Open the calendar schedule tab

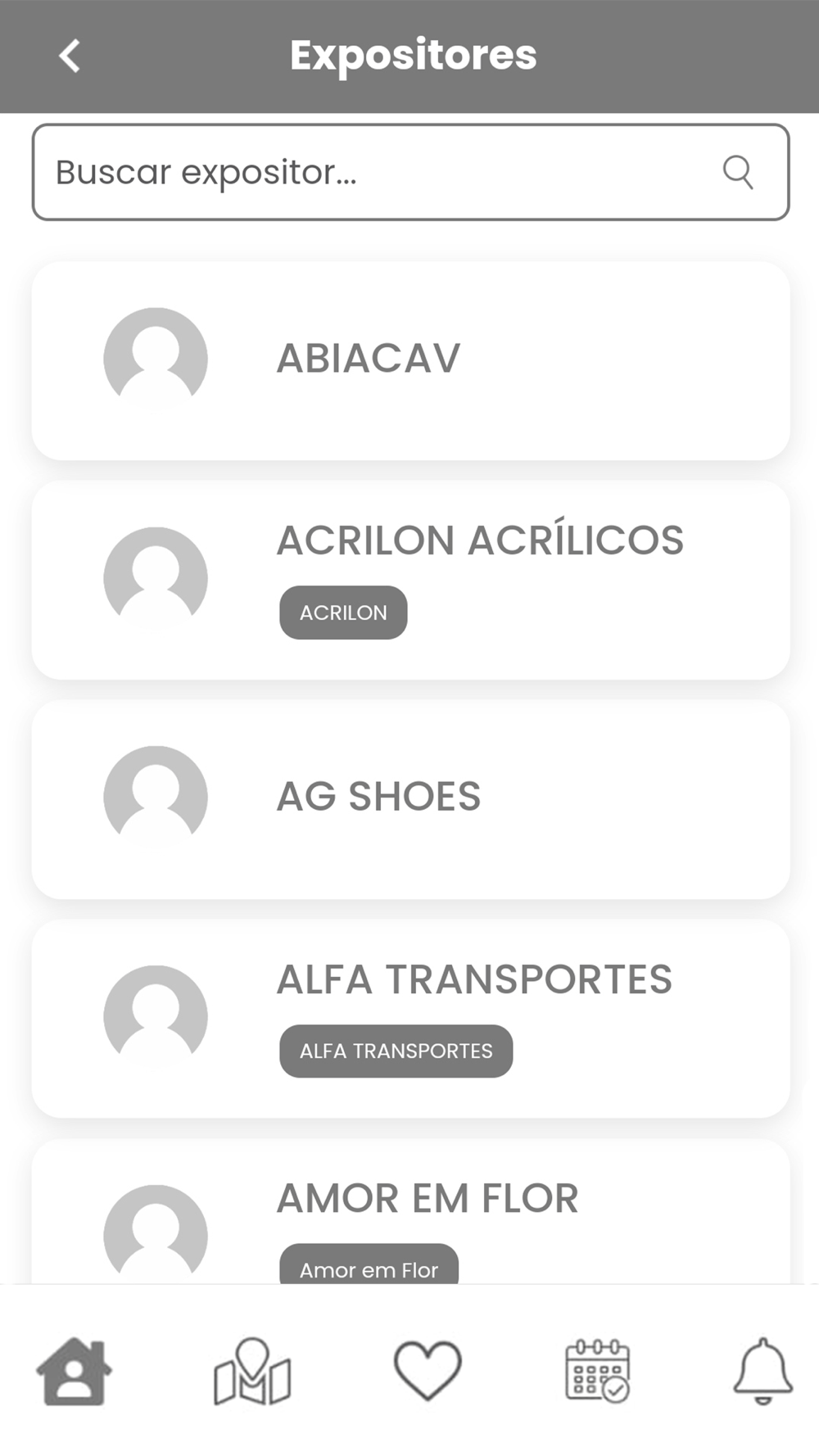(x=597, y=1371)
